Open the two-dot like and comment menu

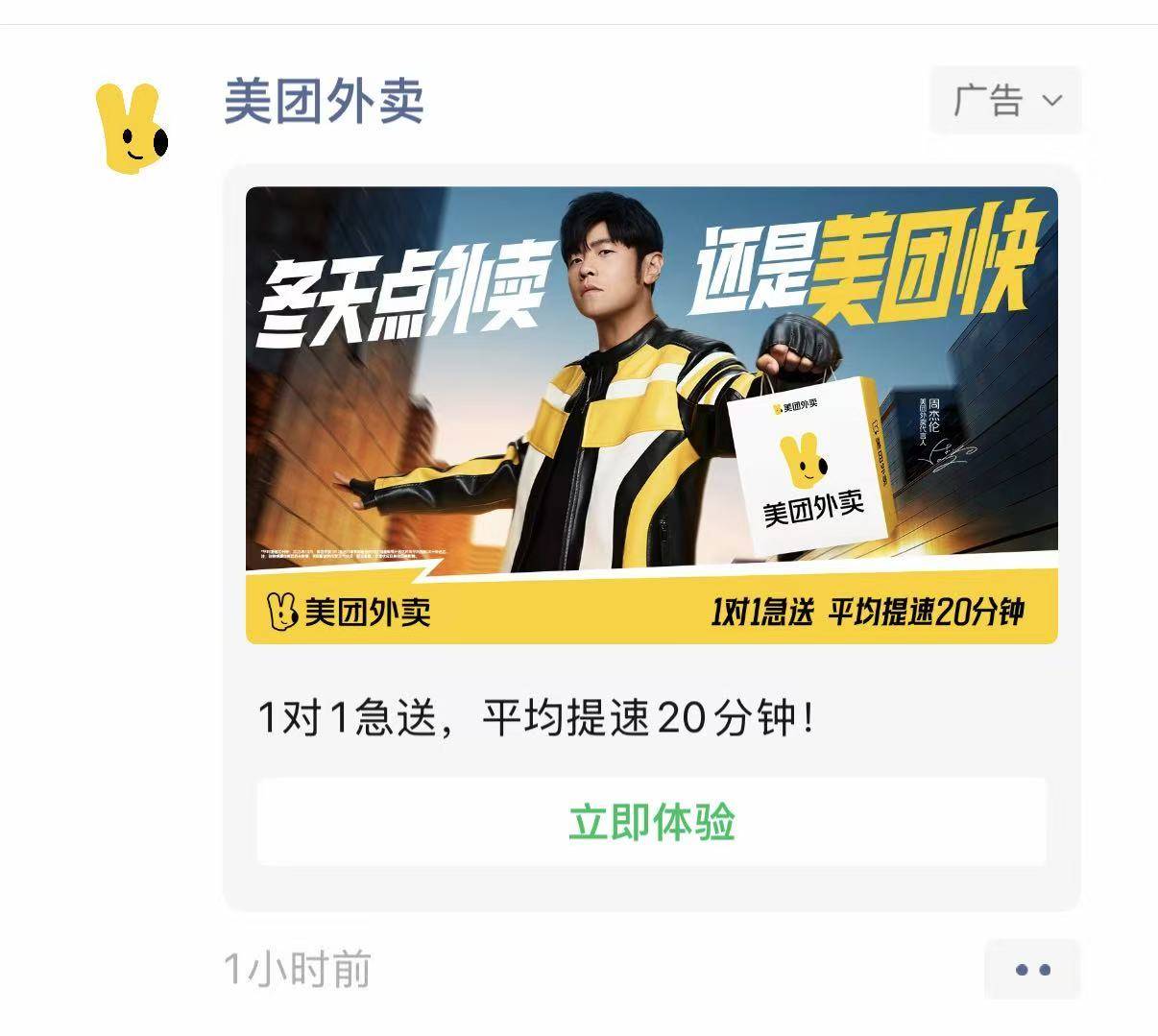[1032, 970]
